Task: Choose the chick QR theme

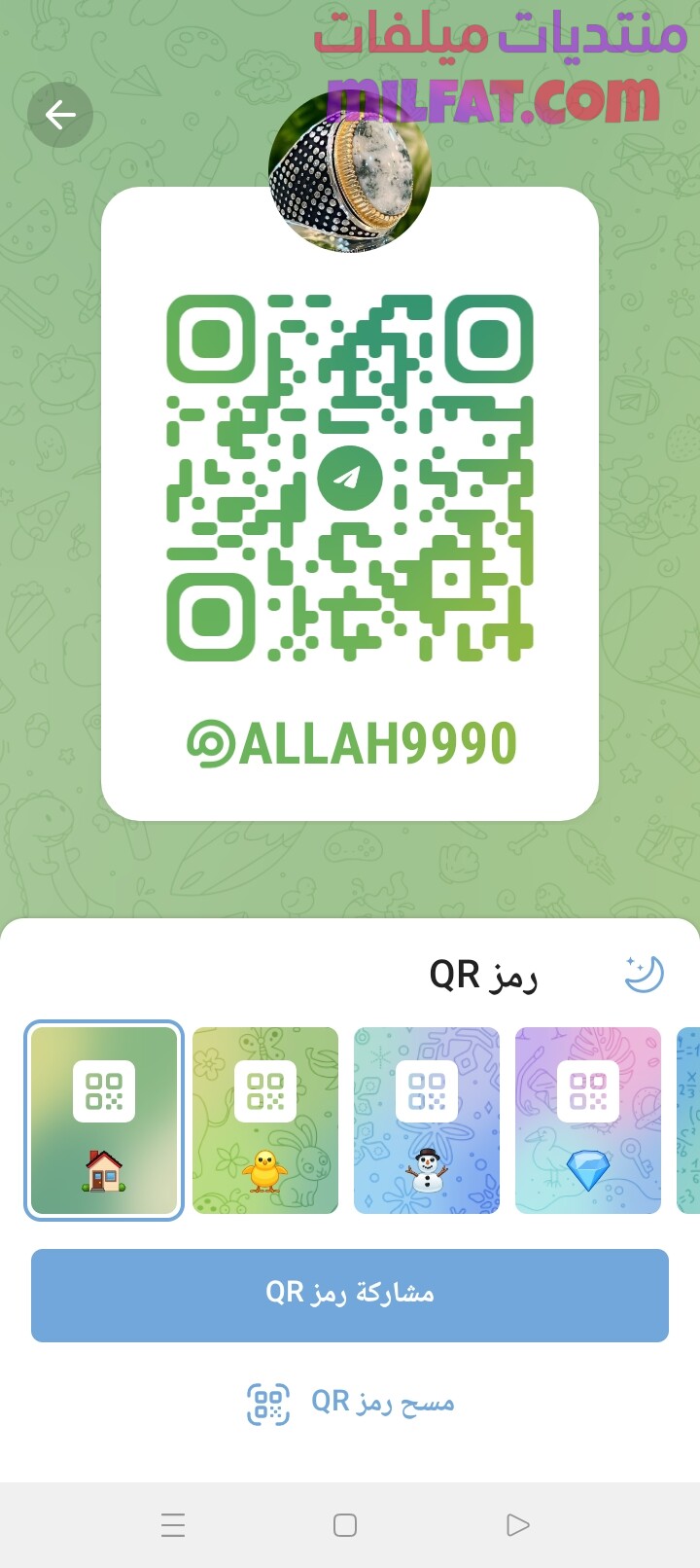Action: tap(265, 1120)
